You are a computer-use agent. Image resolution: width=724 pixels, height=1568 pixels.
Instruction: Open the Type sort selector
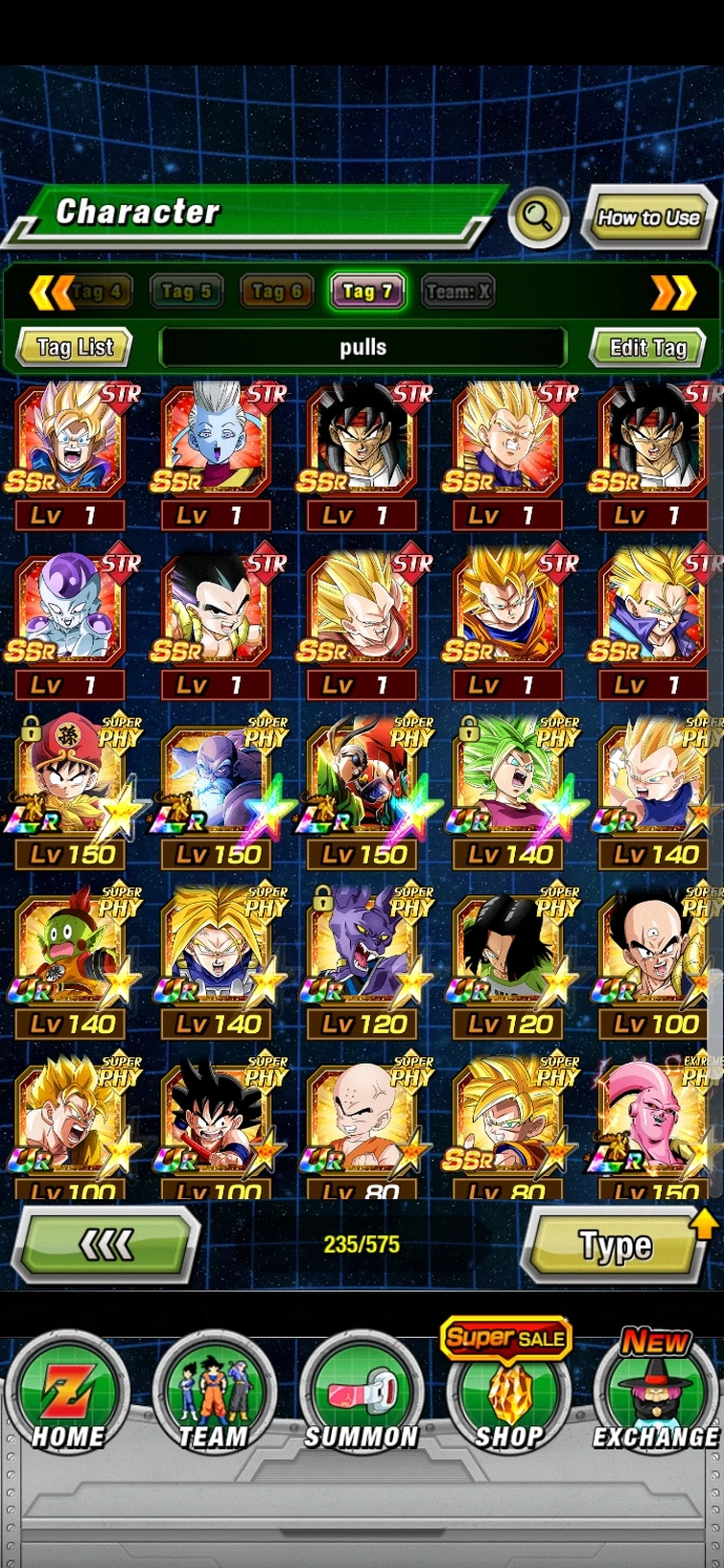pos(614,1244)
